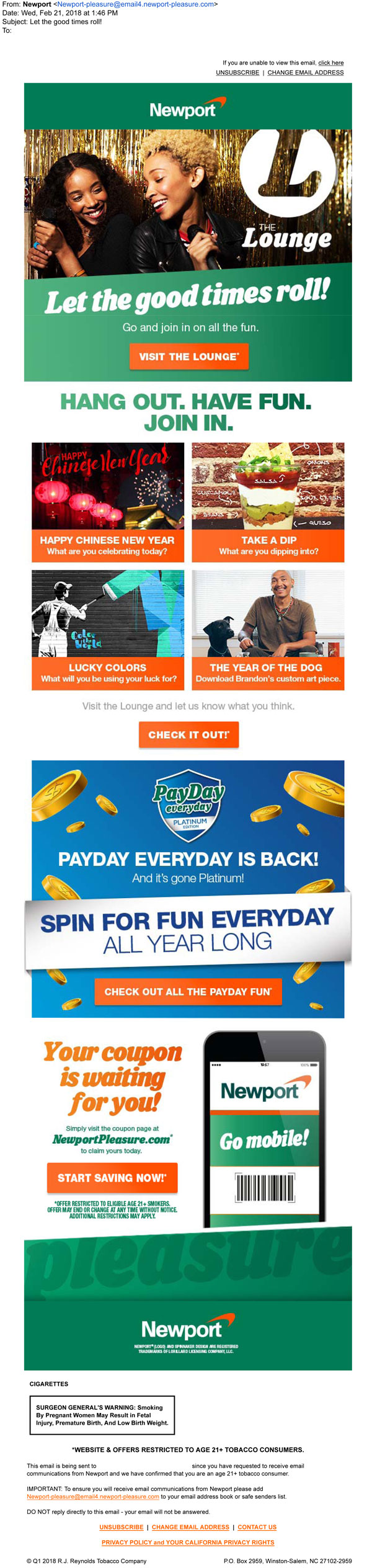Open top CHANGE EMAIL ADDRESS link
Image resolution: width=372 pixels, height=1568 pixels.
[x=305, y=73]
